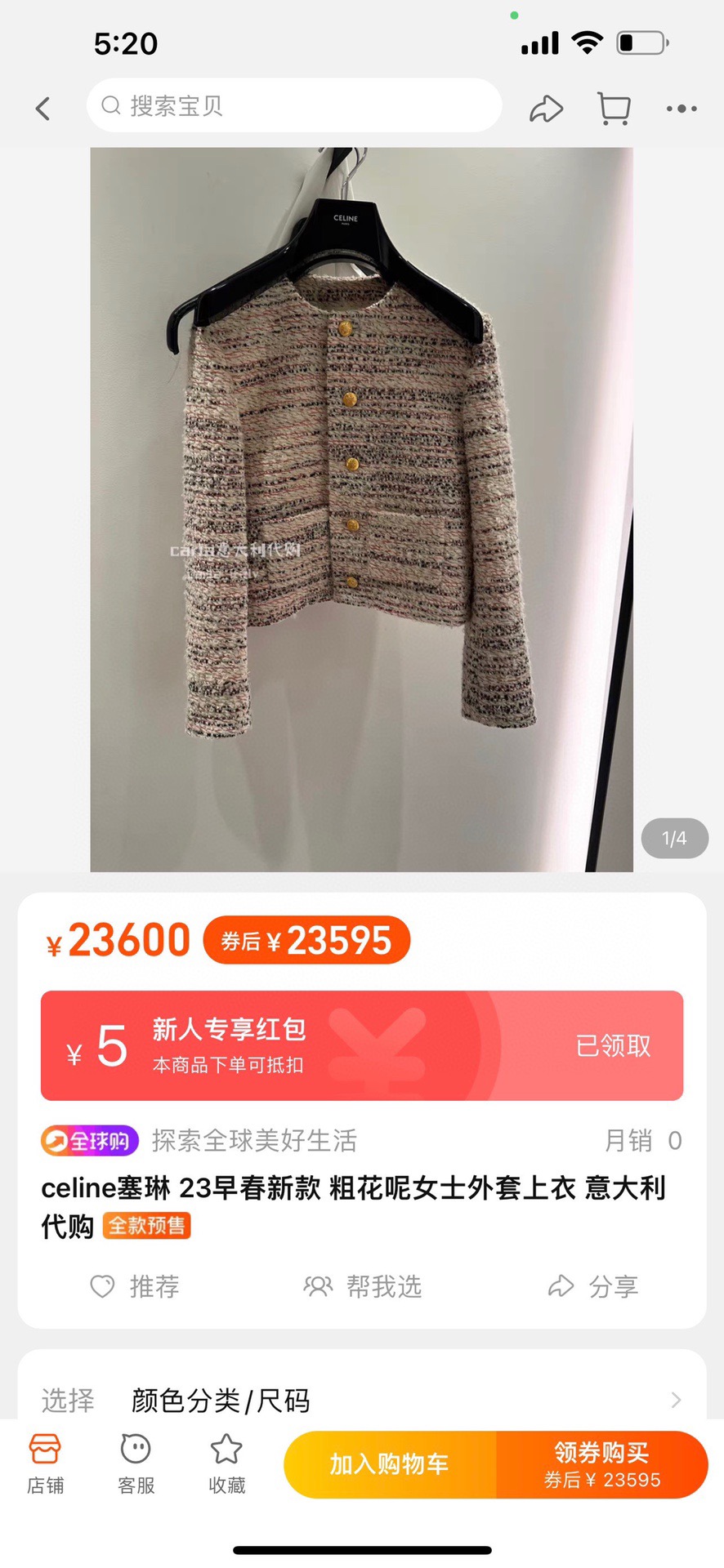Expand 颜色分类/尺码 selection row
Viewport: 724px width, 1568px height.
[361, 1400]
